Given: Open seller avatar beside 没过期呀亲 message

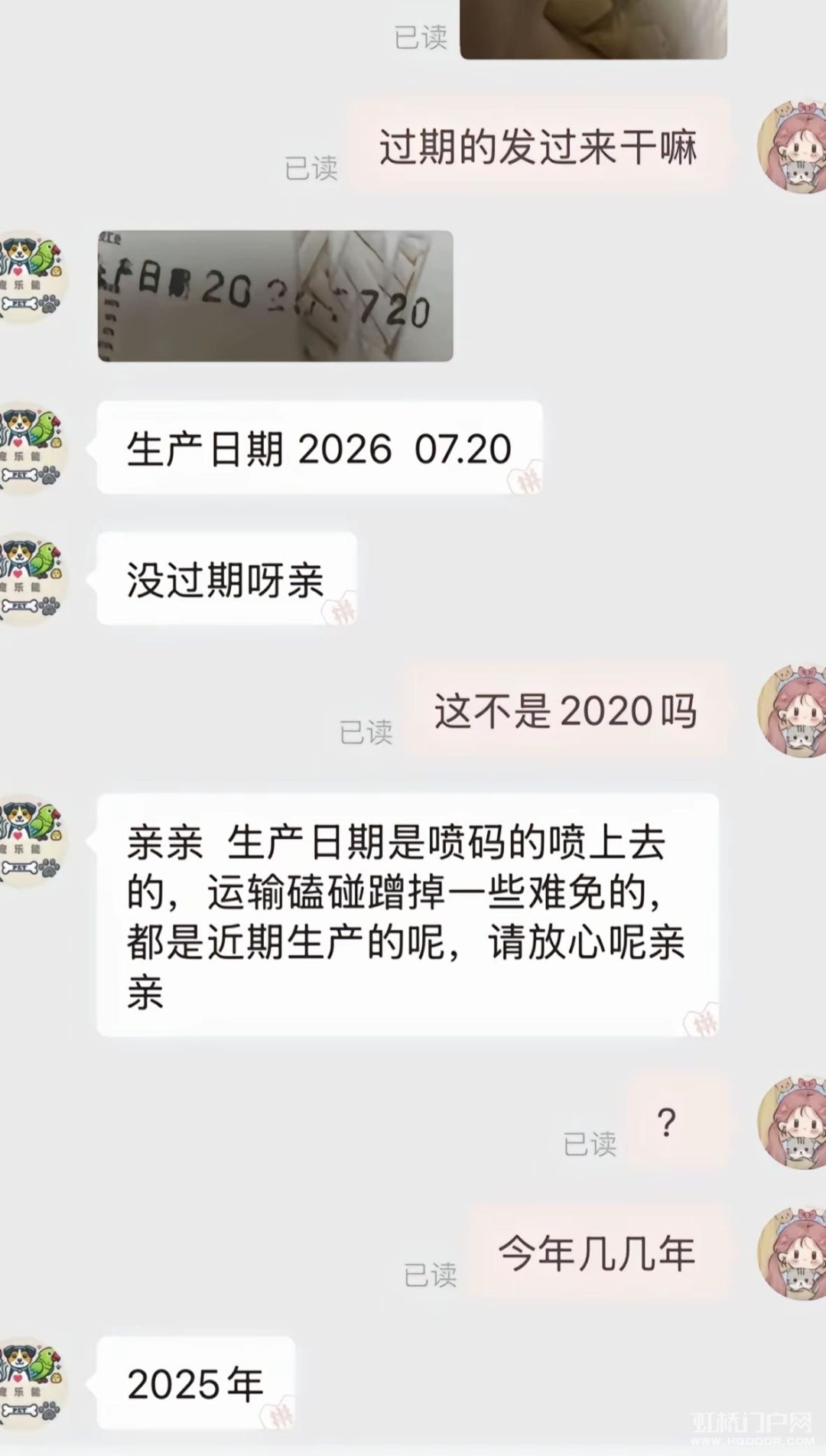Looking at the screenshot, I should click(31, 579).
